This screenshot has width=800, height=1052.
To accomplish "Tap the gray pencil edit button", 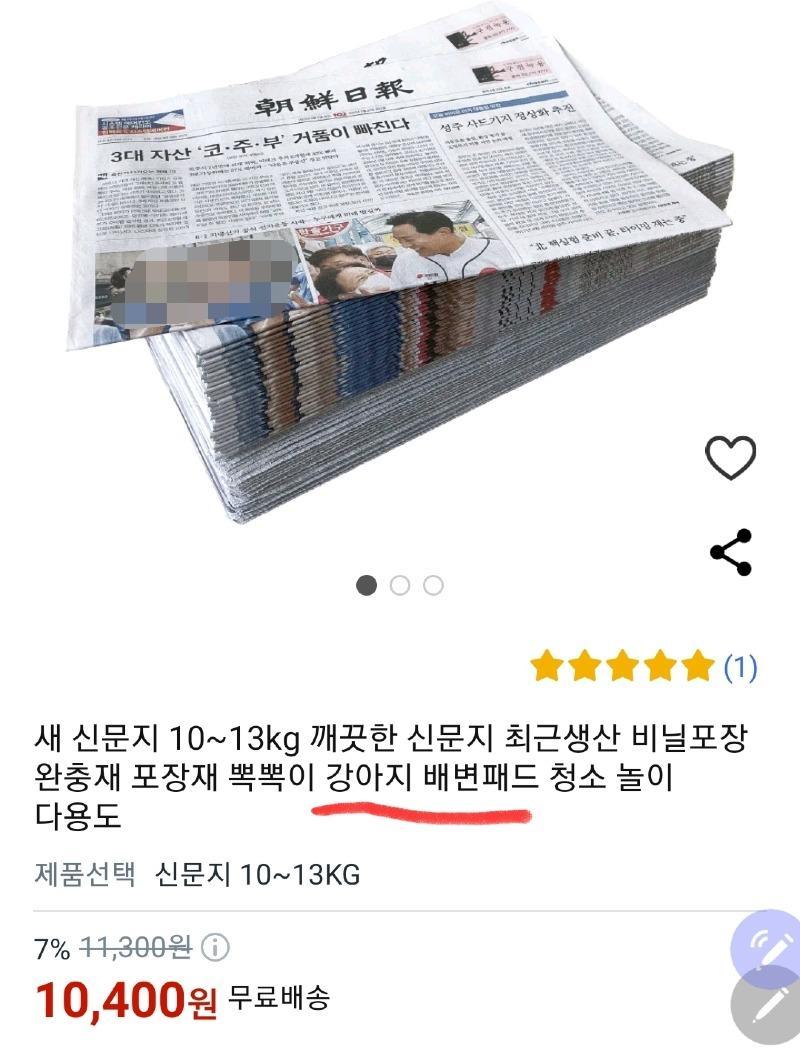I will (772, 1006).
